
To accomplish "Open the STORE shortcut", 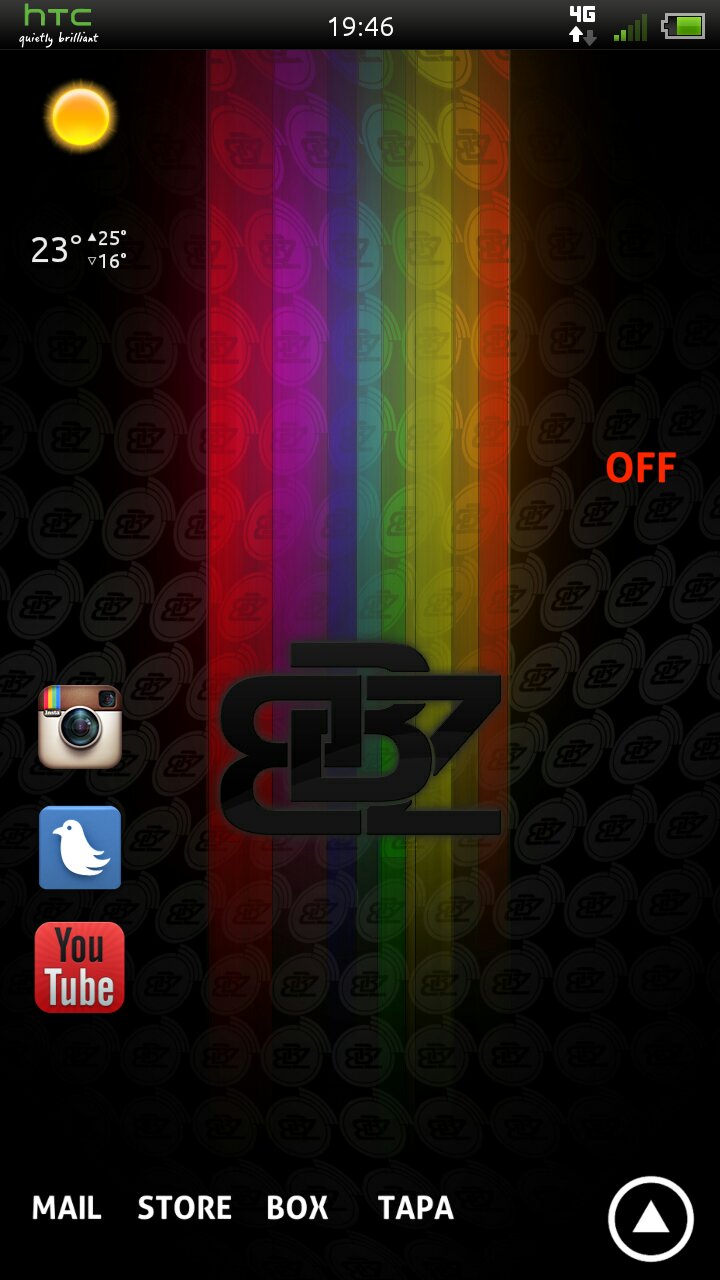I will [x=185, y=1208].
